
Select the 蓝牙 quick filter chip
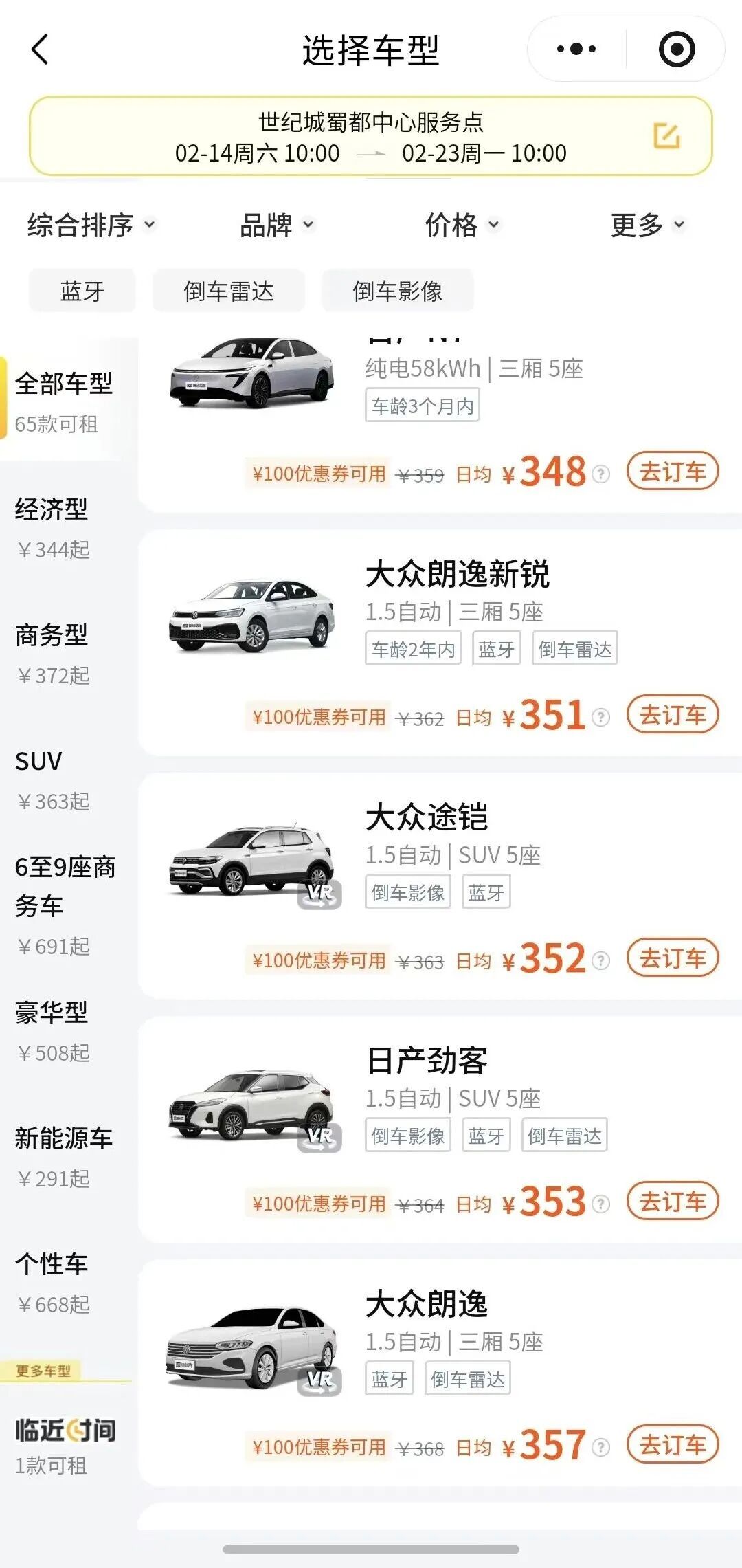pyautogui.click(x=82, y=291)
